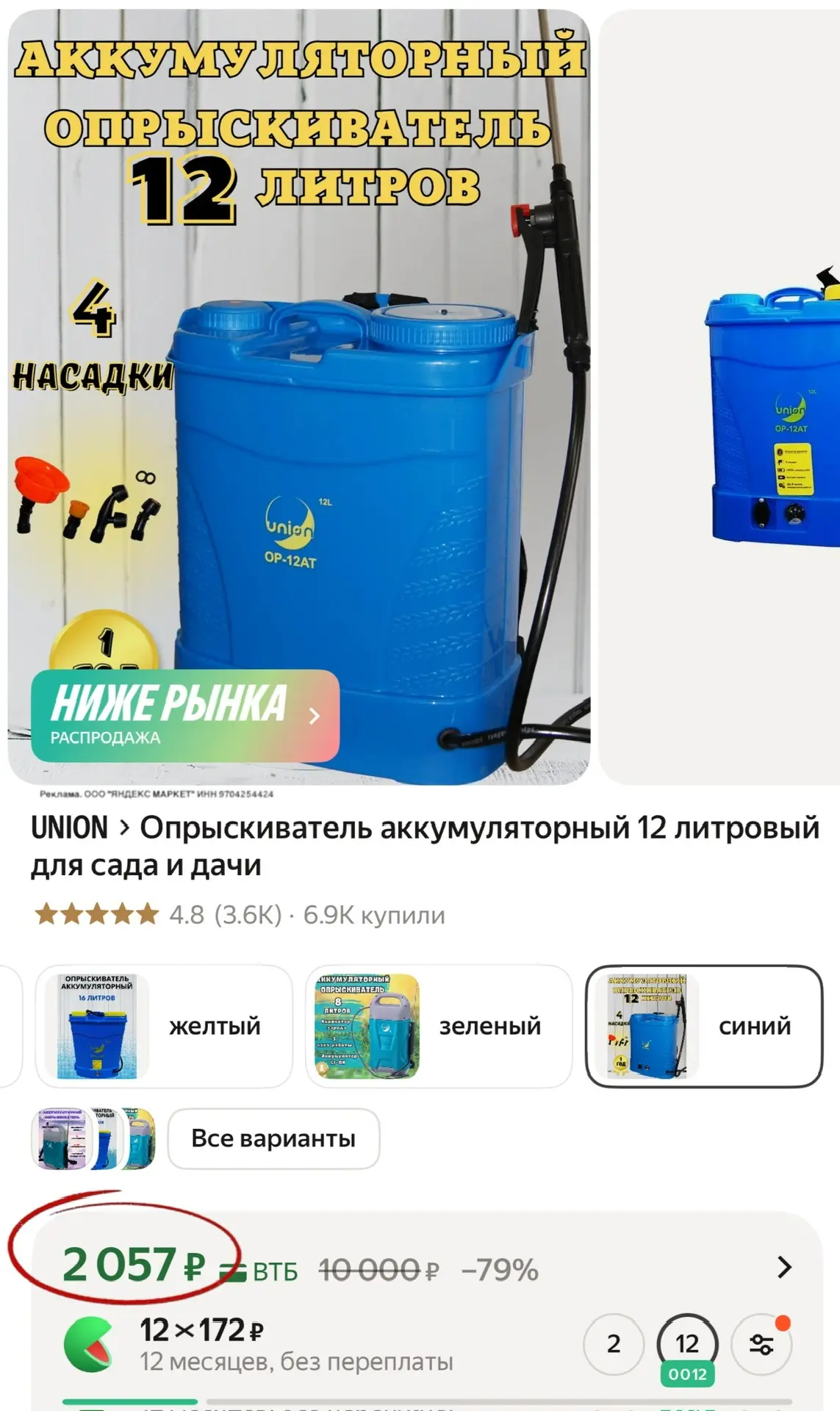Select the зеленый color variant

(x=438, y=1026)
